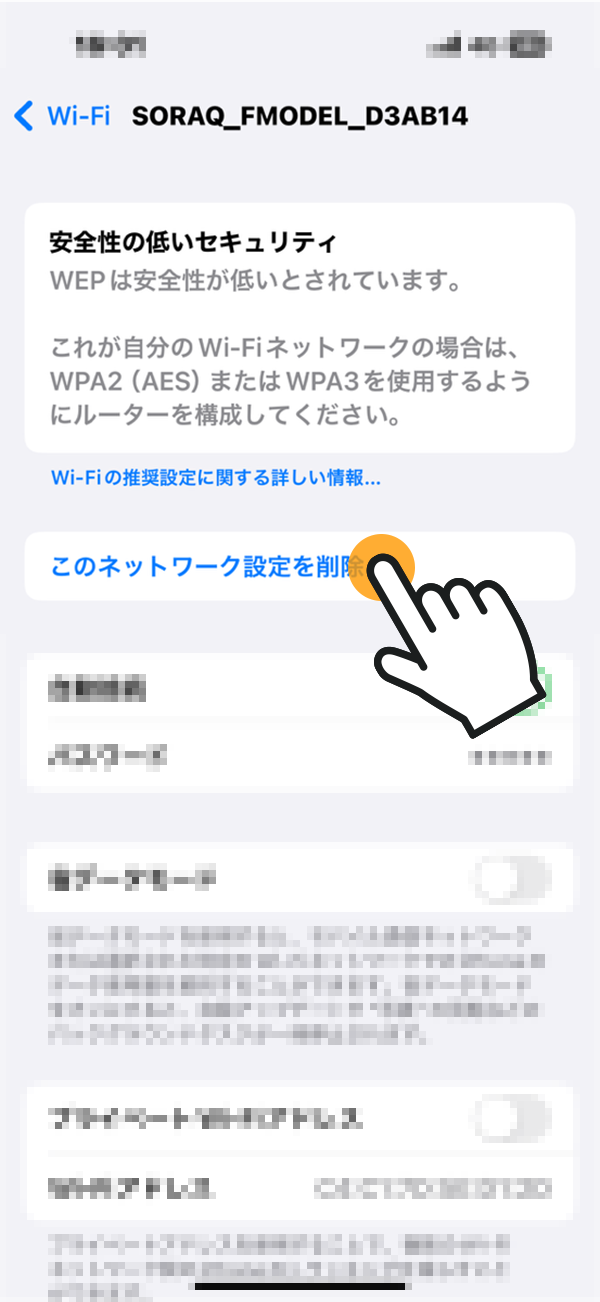Viewport: 600px width, 1302px height.
Task: Go back to the Wi-Fi list
Action: point(62,116)
